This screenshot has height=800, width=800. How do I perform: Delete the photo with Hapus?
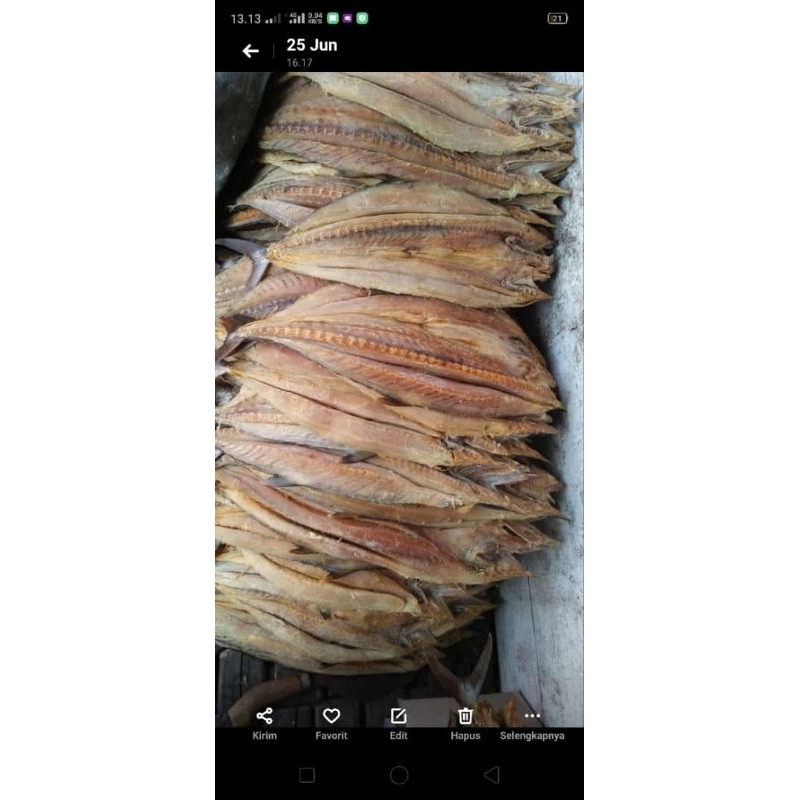point(465,722)
